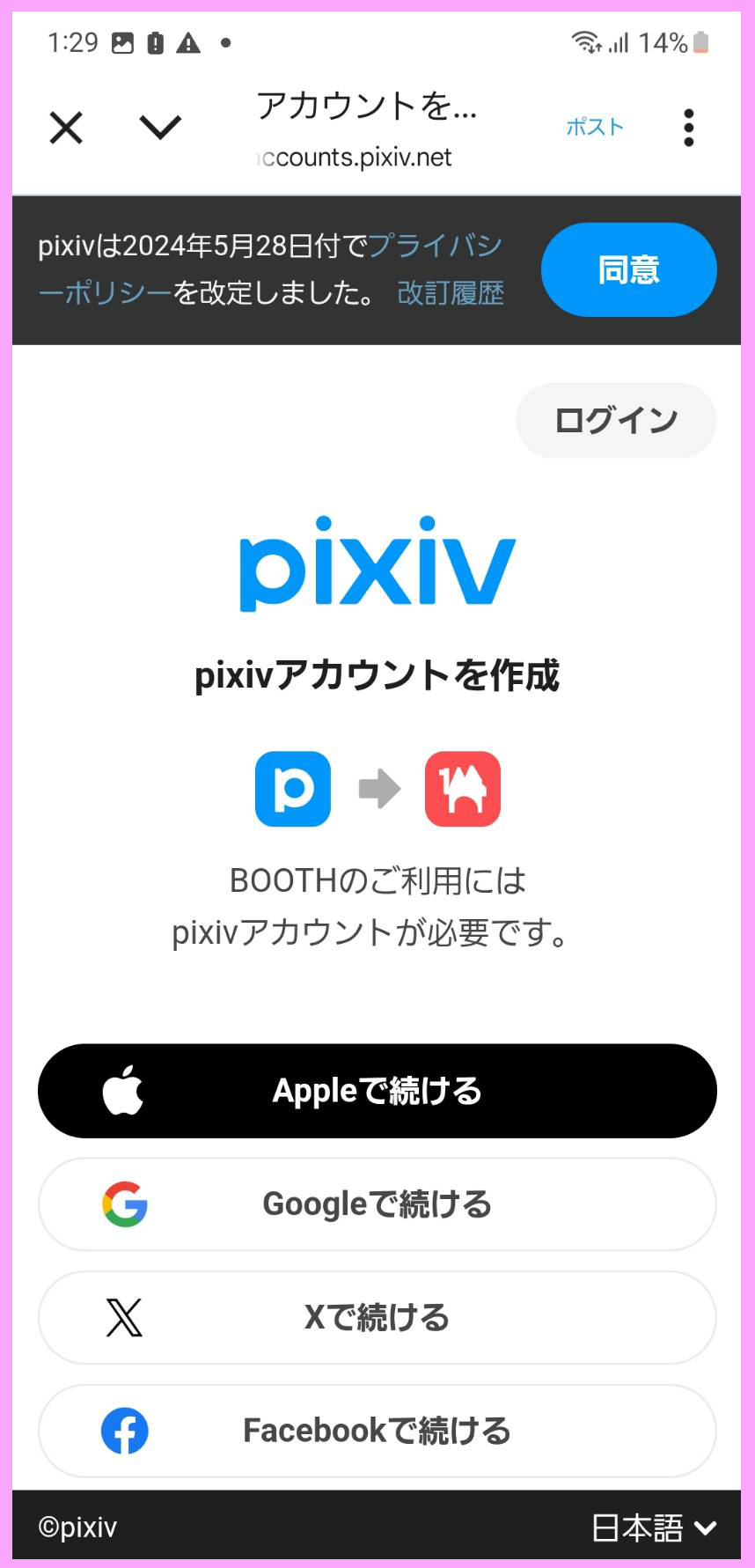Screen dimensions: 755x1568
Task: Open the プライバシーポリシー link
Action: click(x=434, y=246)
